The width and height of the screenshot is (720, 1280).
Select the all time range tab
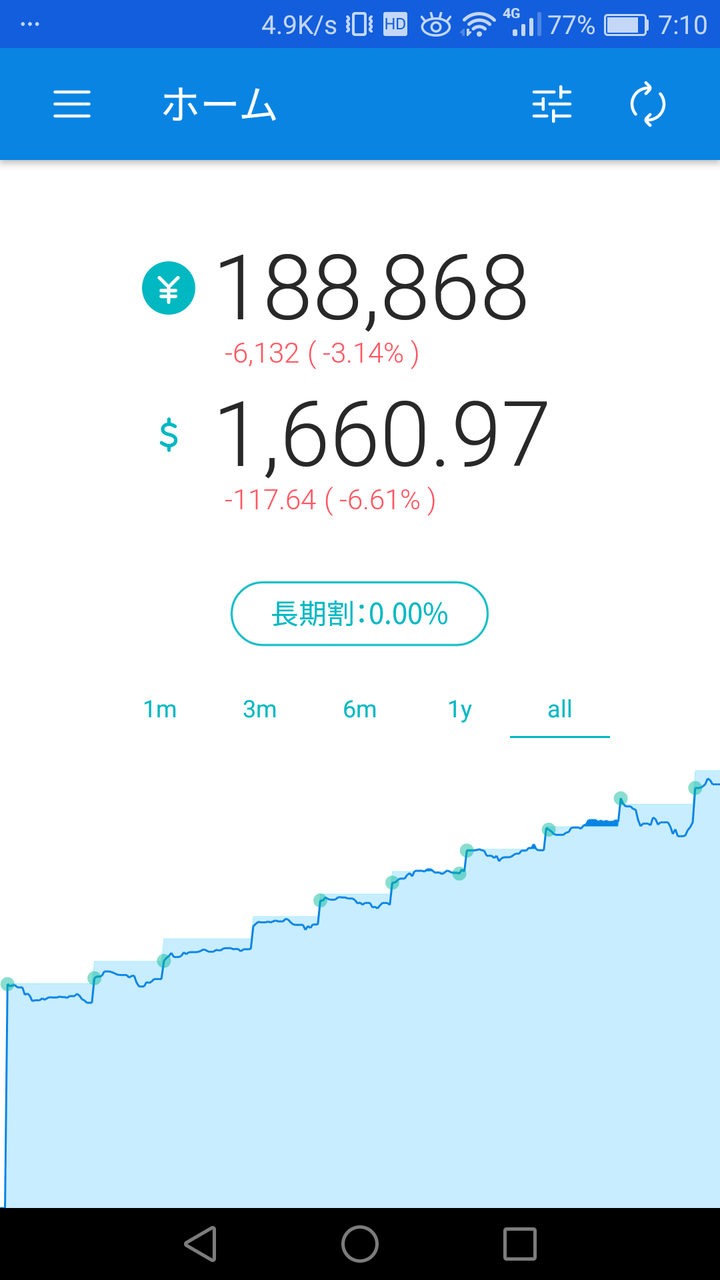coord(560,709)
